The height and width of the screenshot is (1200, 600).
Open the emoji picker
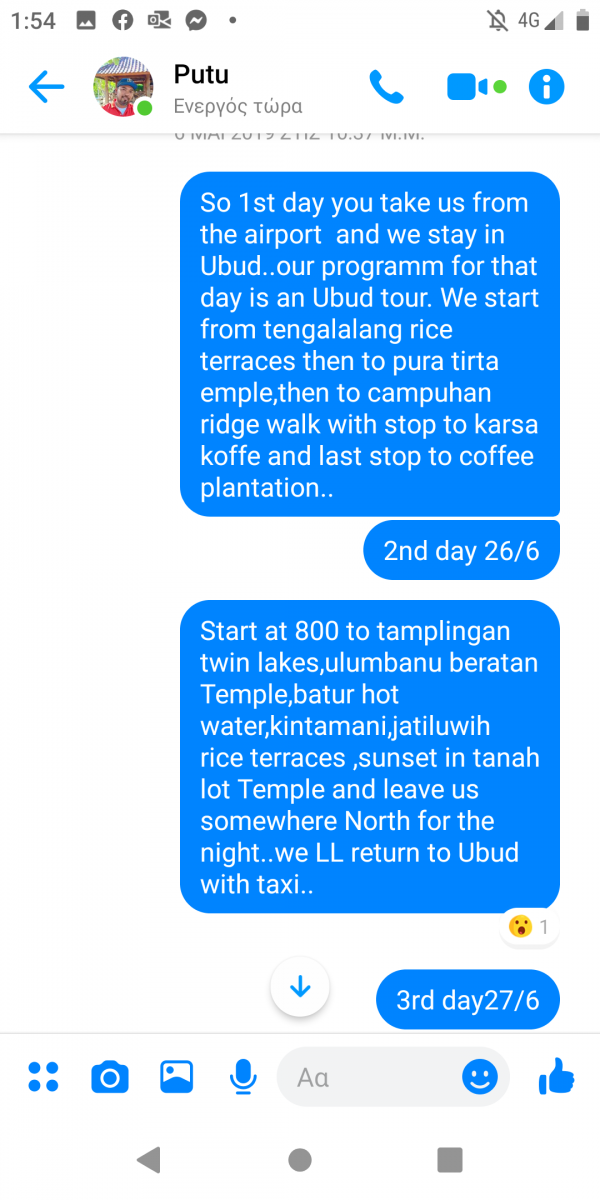(x=480, y=1077)
